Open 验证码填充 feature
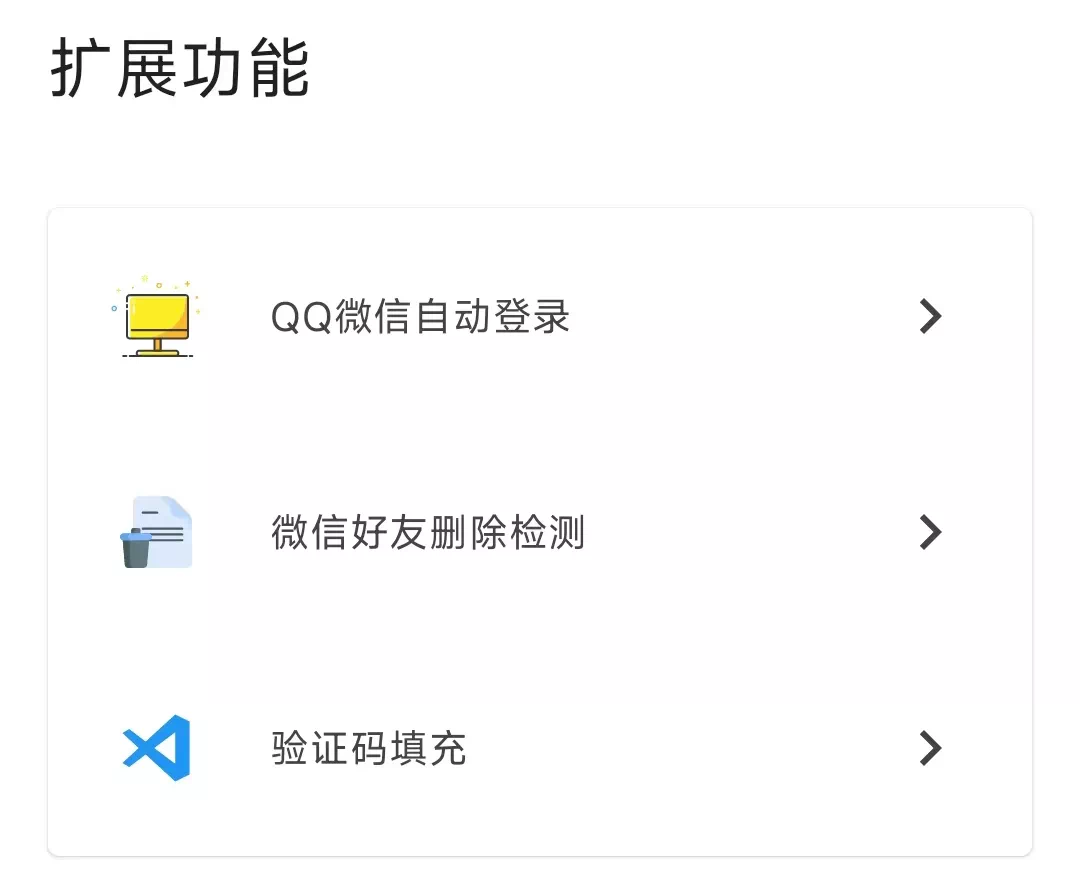Viewport: 1080px width, 891px height. pyautogui.click(x=369, y=749)
